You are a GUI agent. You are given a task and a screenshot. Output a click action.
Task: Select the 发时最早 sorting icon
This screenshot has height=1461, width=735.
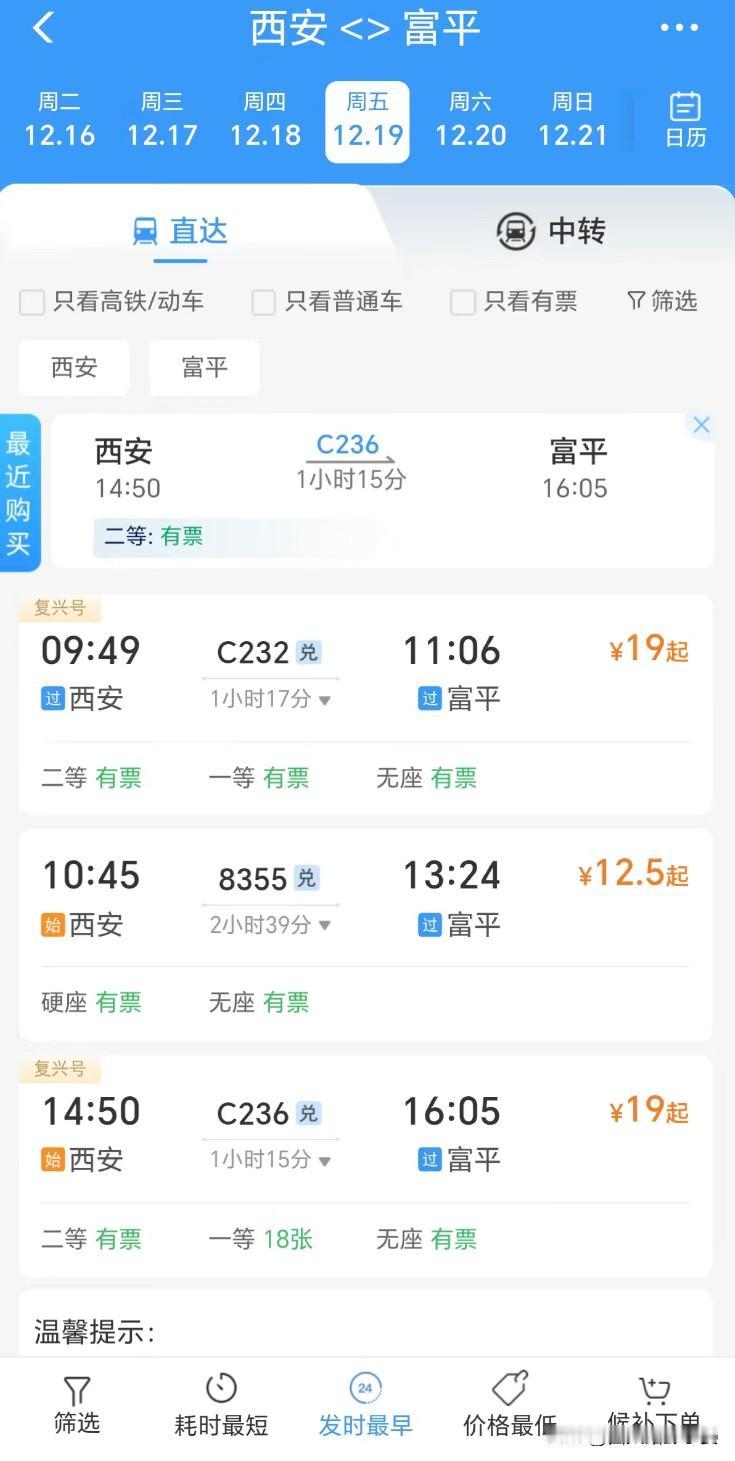click(x=365, y=1400)
